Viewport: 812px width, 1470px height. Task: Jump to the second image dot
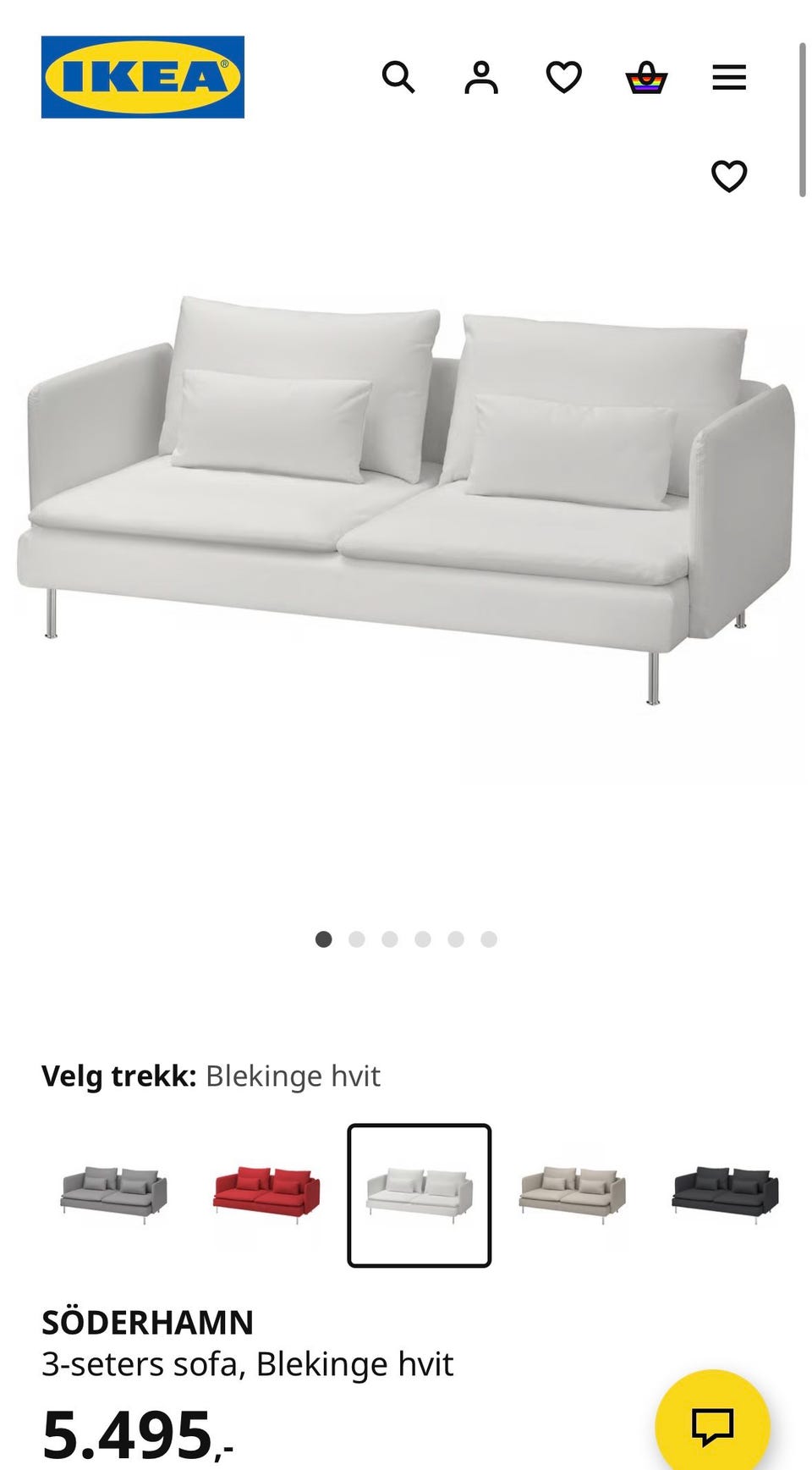(357, 939)
